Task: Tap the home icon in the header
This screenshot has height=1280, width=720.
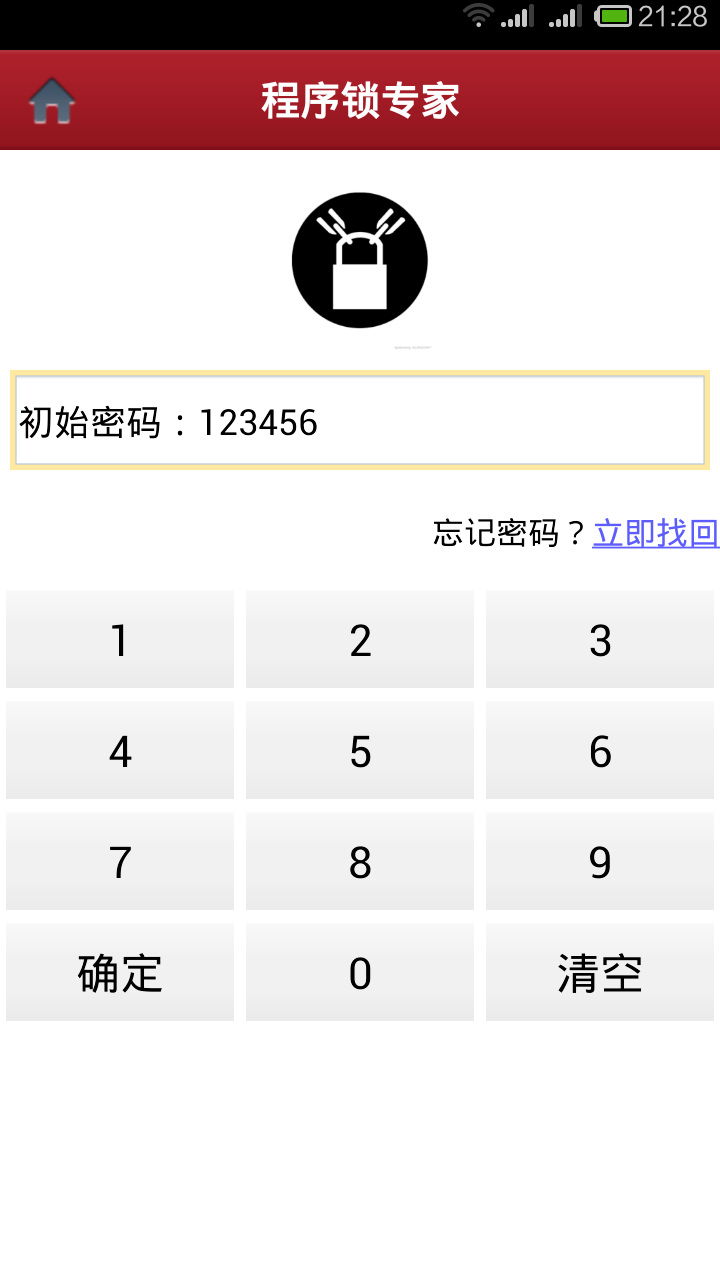Action: (x=52, y=101)
